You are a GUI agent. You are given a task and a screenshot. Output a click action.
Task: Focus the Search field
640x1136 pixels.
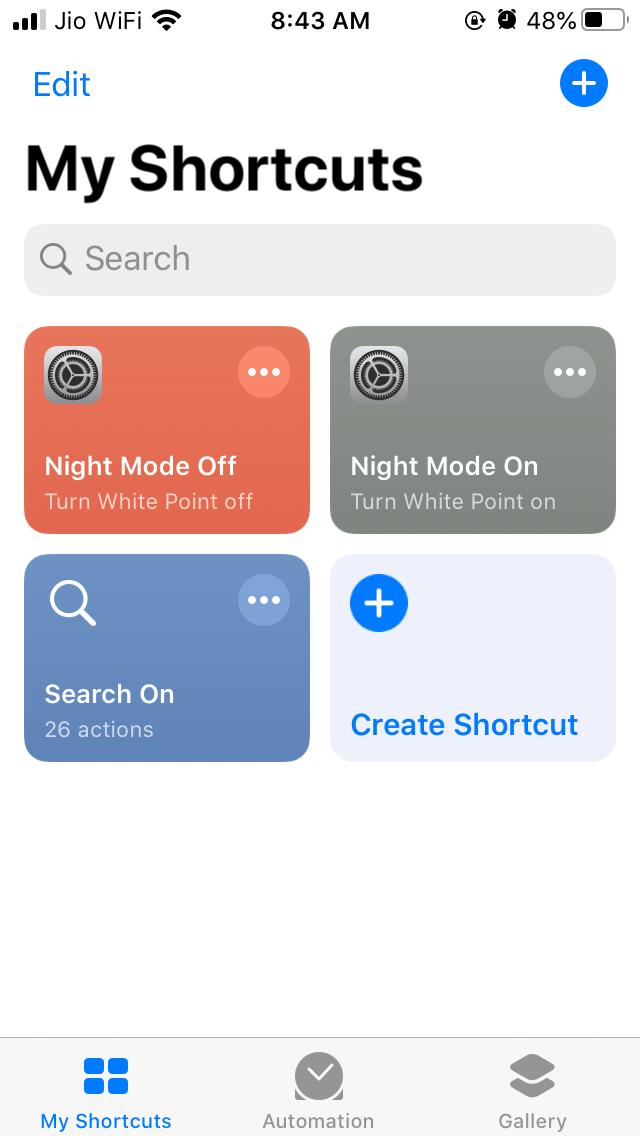point(320,259)
